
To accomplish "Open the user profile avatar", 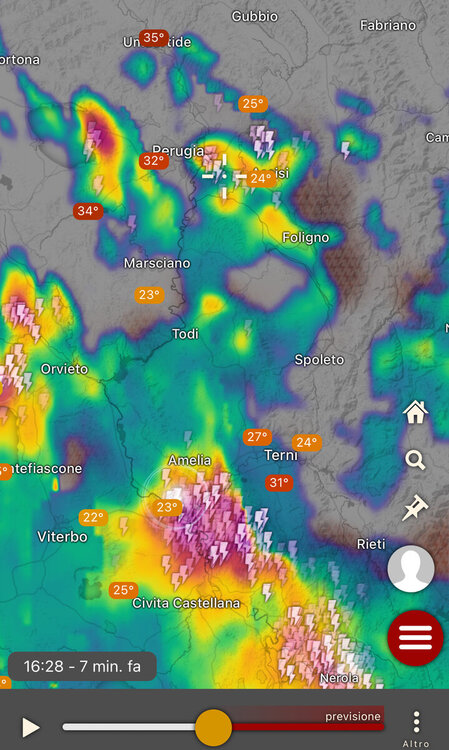I will (411, 569).
